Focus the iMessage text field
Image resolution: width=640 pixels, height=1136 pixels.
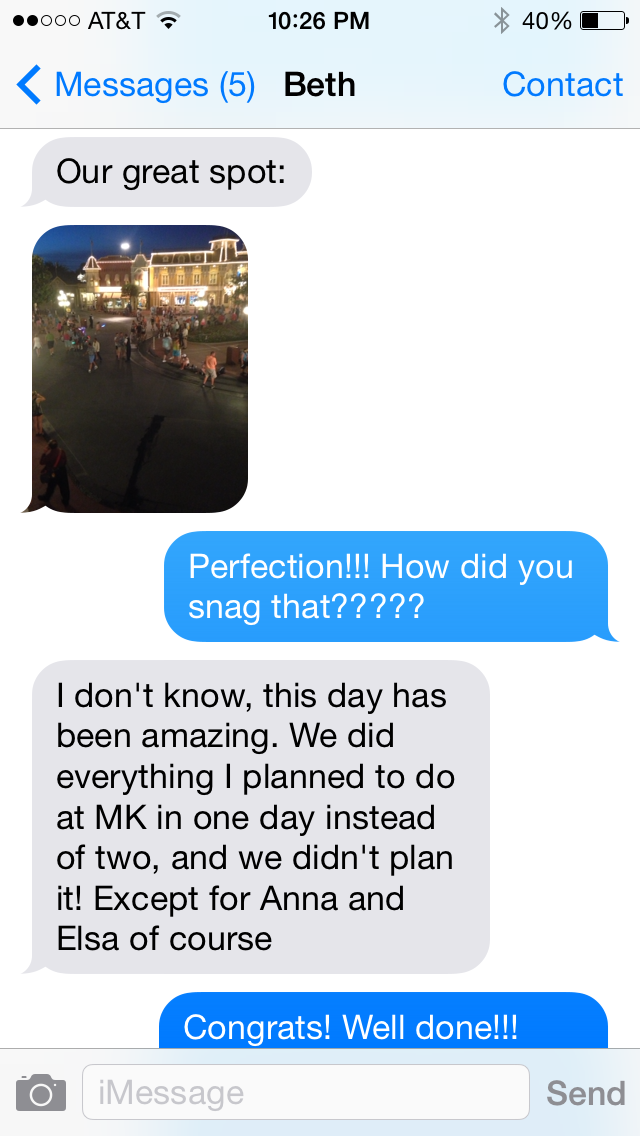coord(305,1092)
